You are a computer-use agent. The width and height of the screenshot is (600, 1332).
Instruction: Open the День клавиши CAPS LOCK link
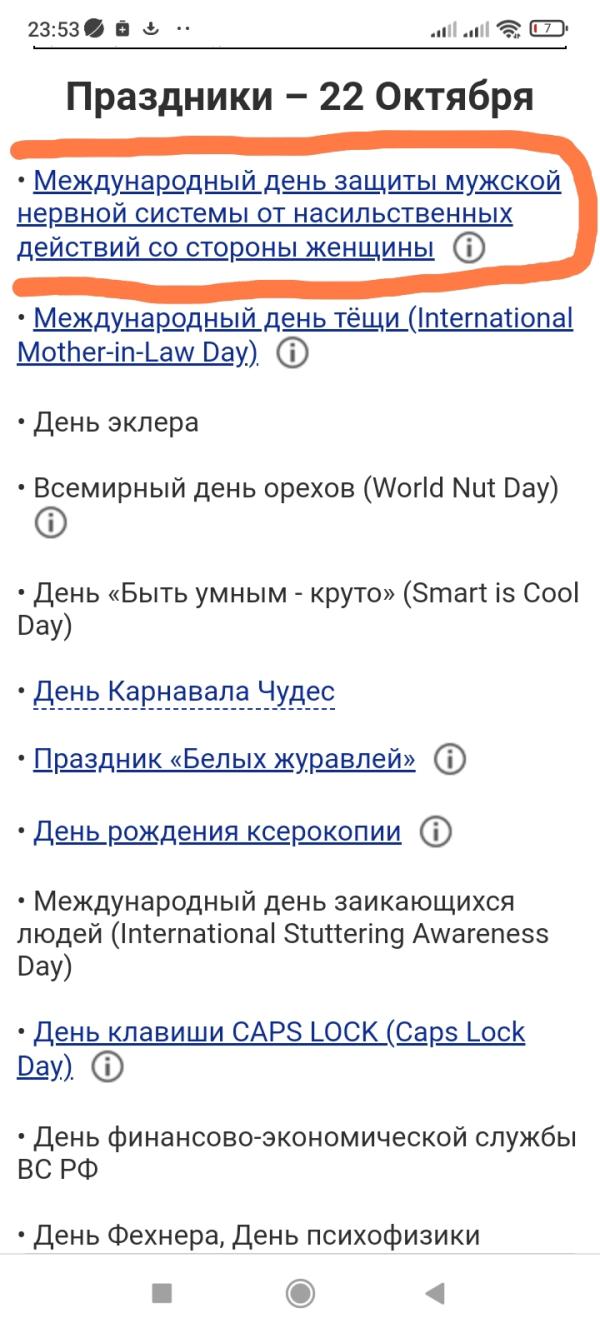click(x=271, y=1049)
